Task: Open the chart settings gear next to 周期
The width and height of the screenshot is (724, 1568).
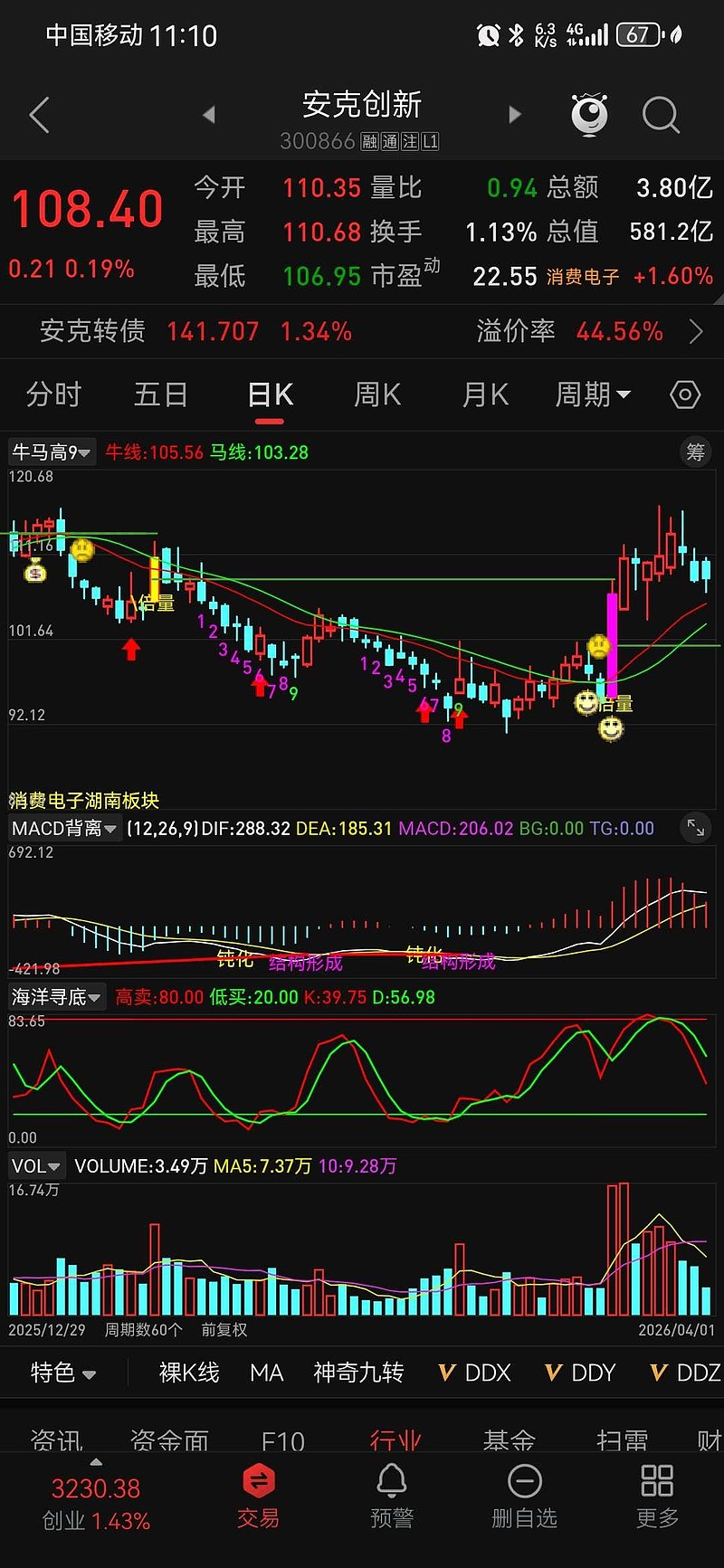Action: pos(684,394)
